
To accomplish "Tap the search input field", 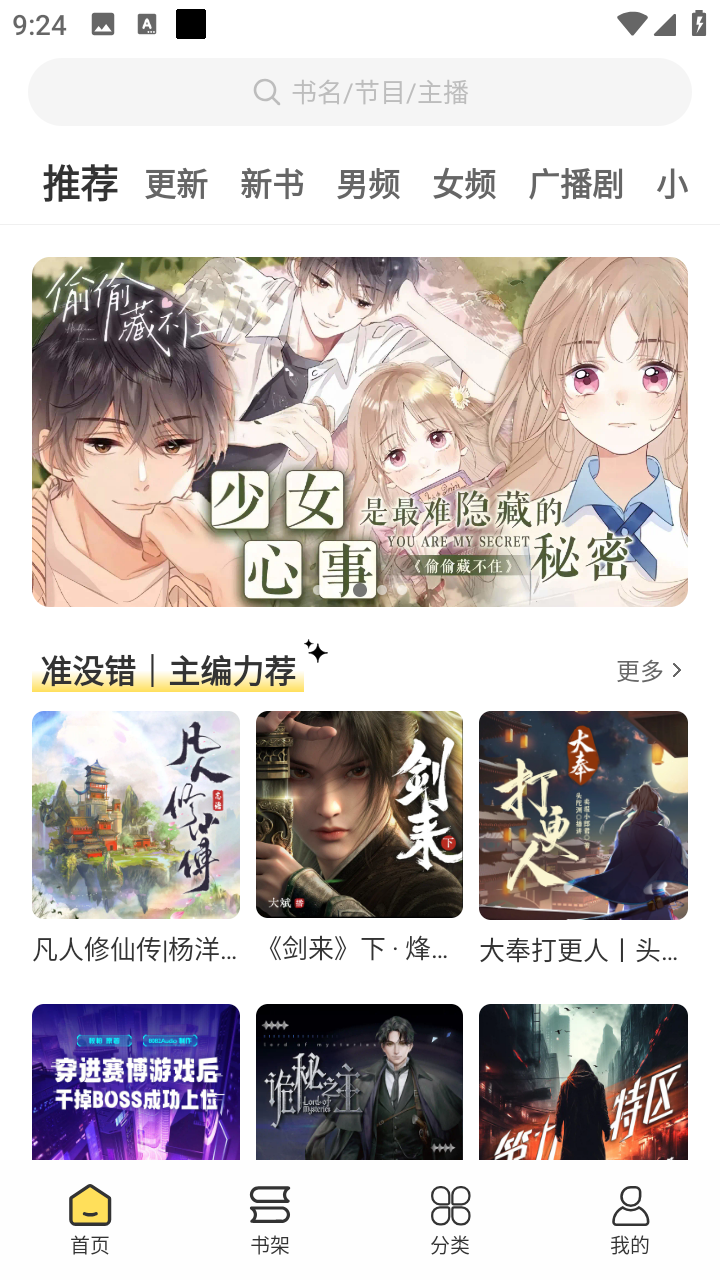I will (360, 91).
